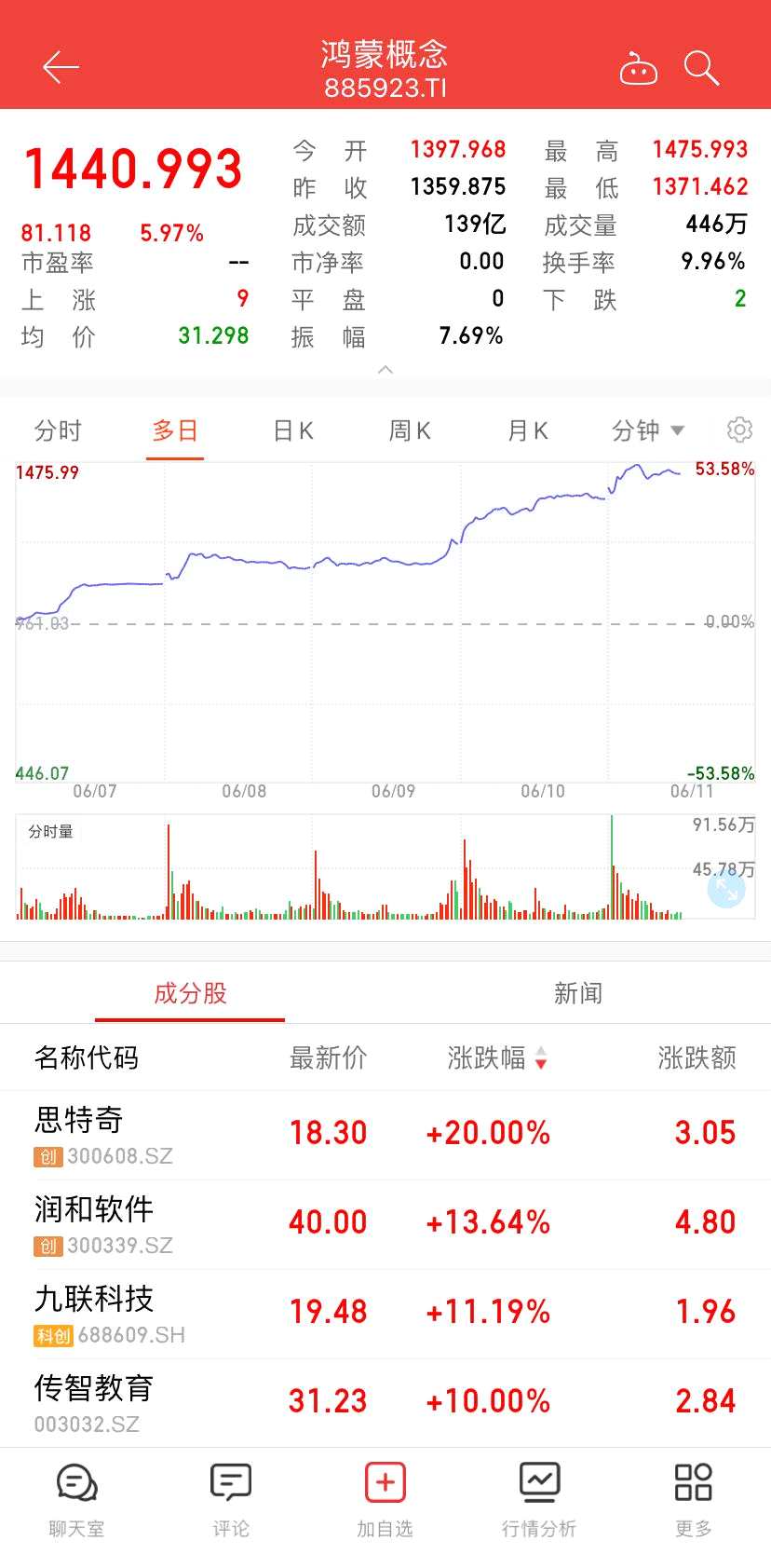View 九联科技 stock details
This screenshot has height=1568, width=771.
click(385, 1313)
